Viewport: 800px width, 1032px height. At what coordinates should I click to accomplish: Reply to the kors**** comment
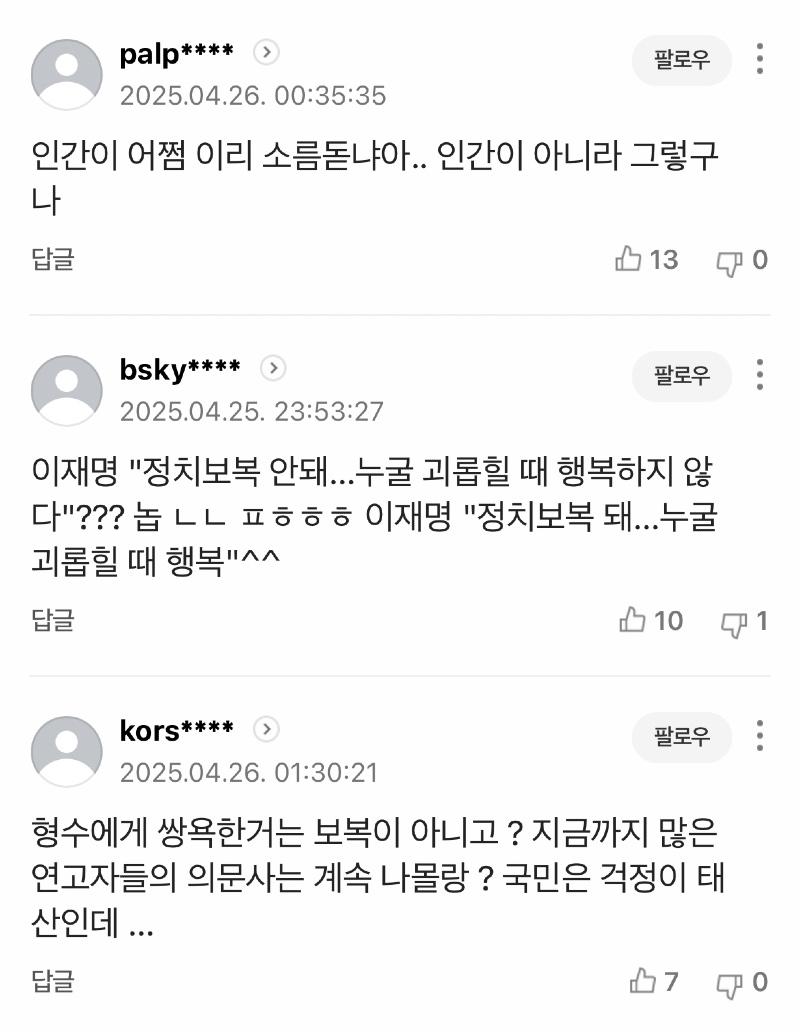point(53,981)
